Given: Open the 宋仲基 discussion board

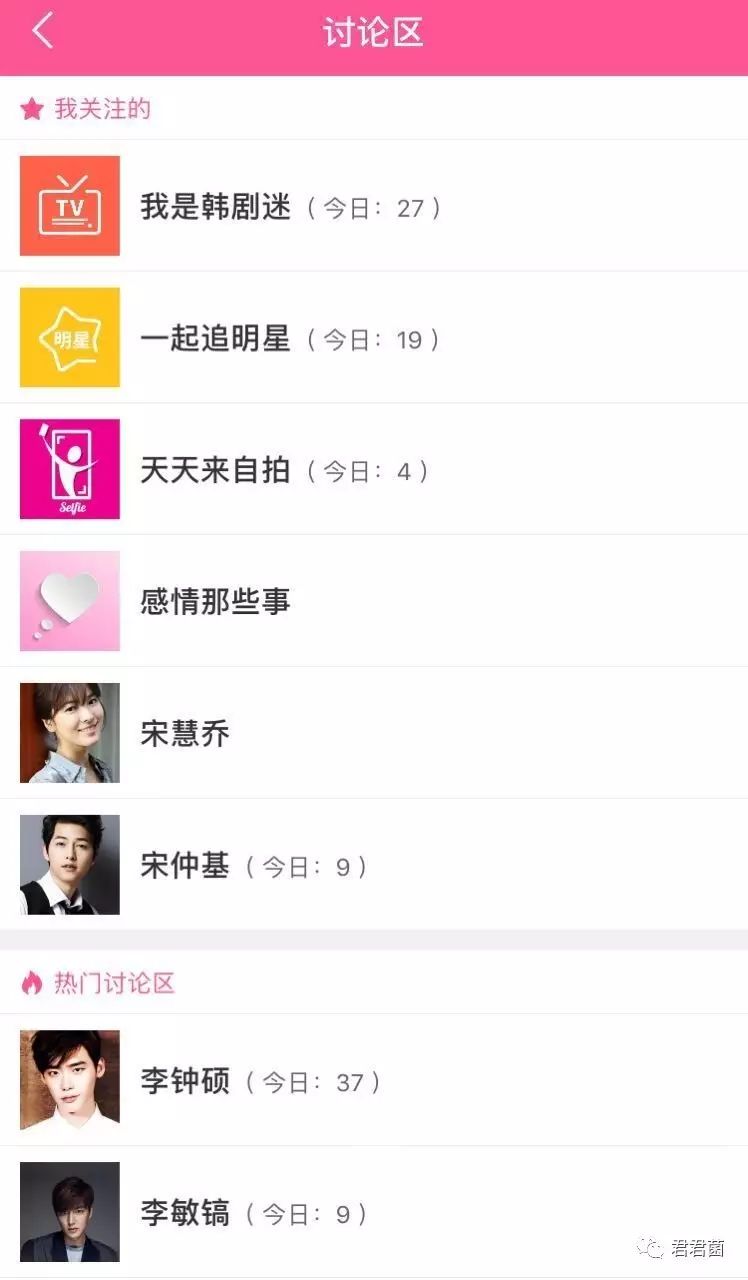Looking at the screenshot, I should click(x=185, y=865).
